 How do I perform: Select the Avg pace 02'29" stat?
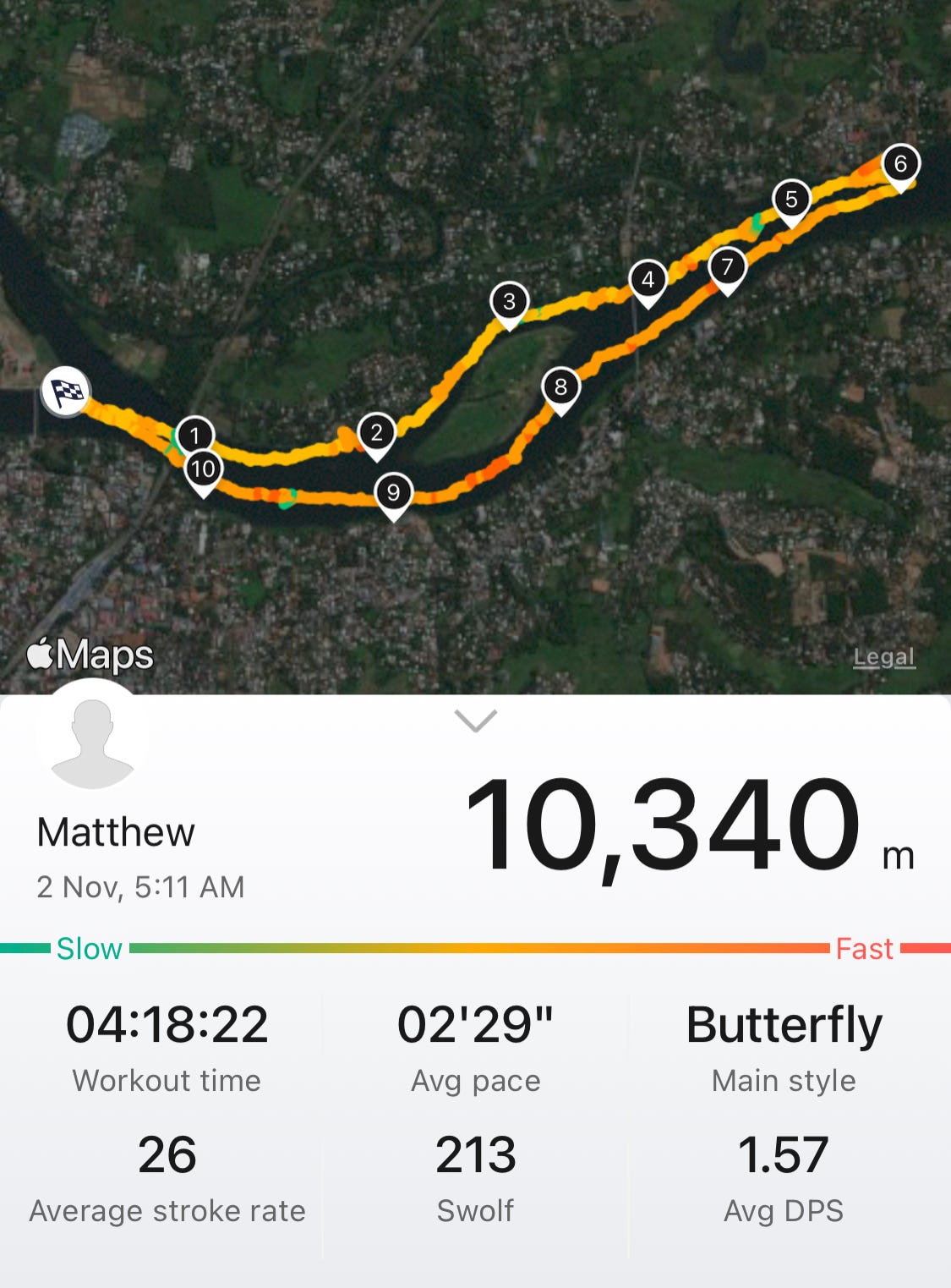click(475, 1025)
